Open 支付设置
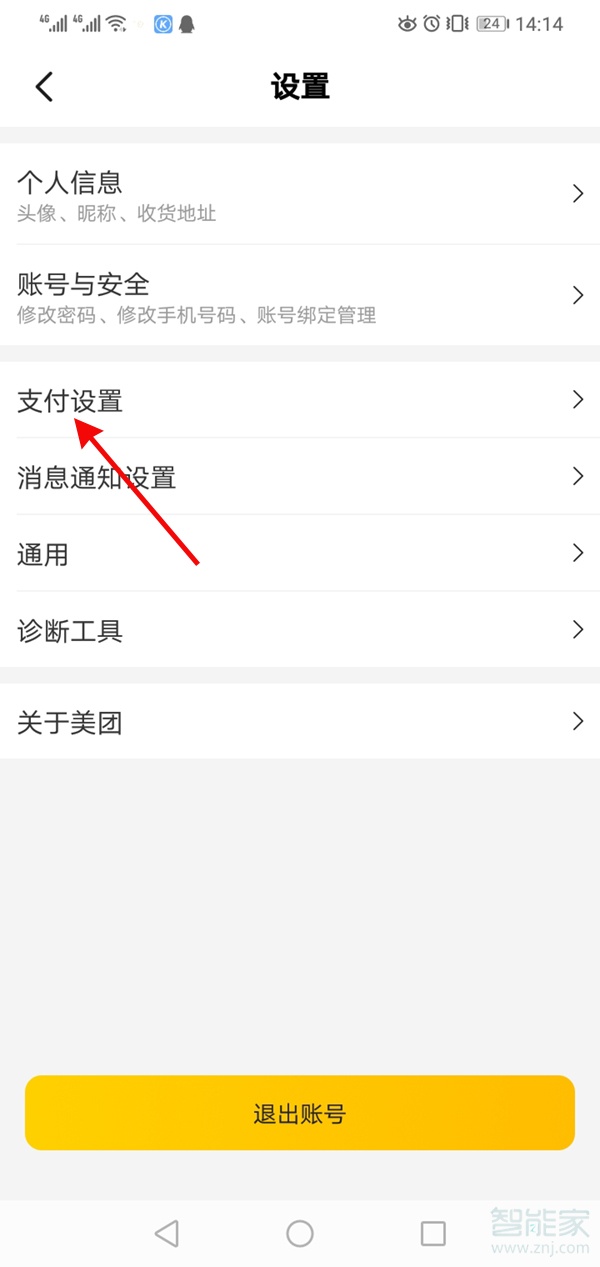 300,400
